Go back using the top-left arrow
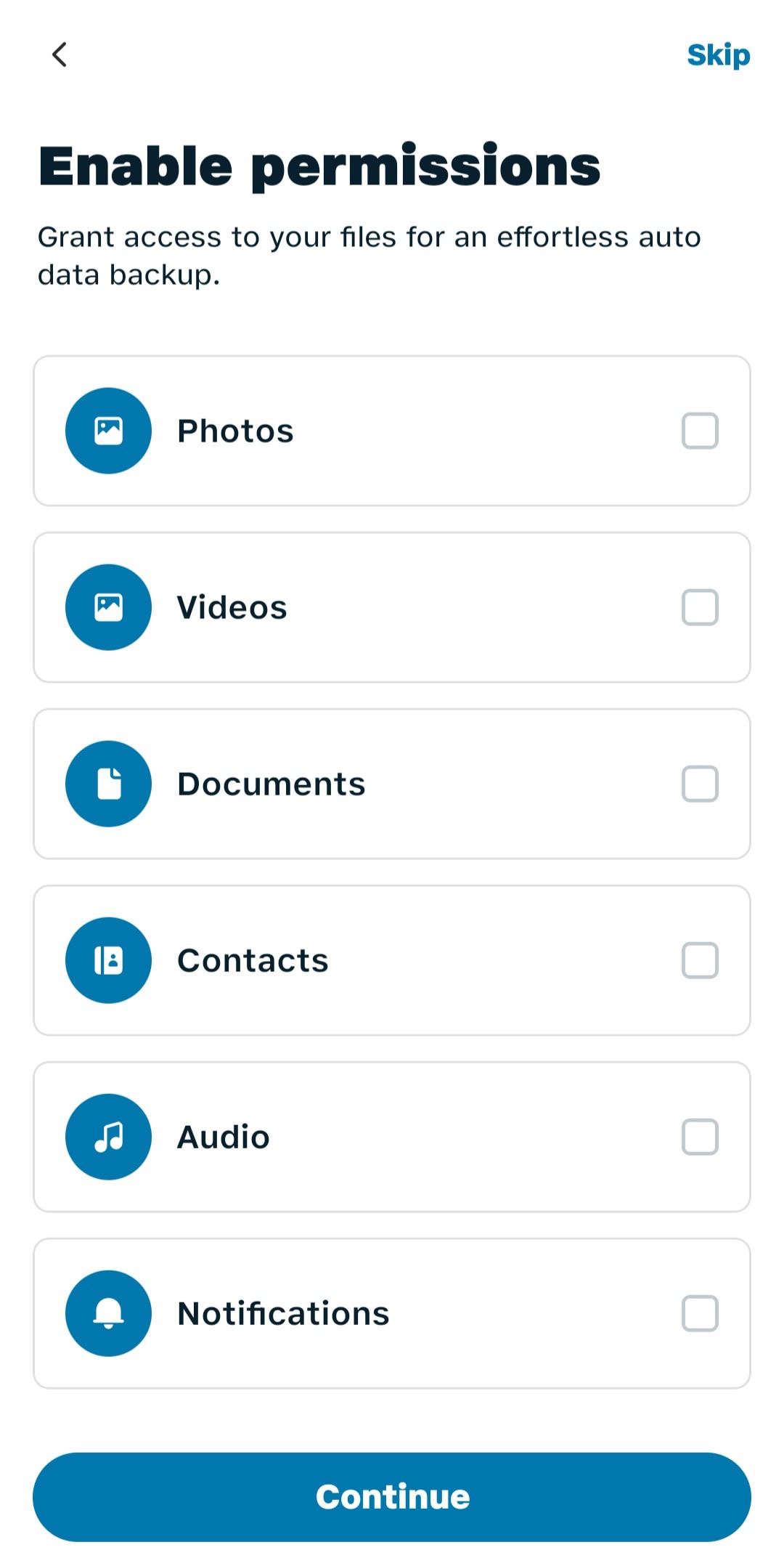 point(60,54)
